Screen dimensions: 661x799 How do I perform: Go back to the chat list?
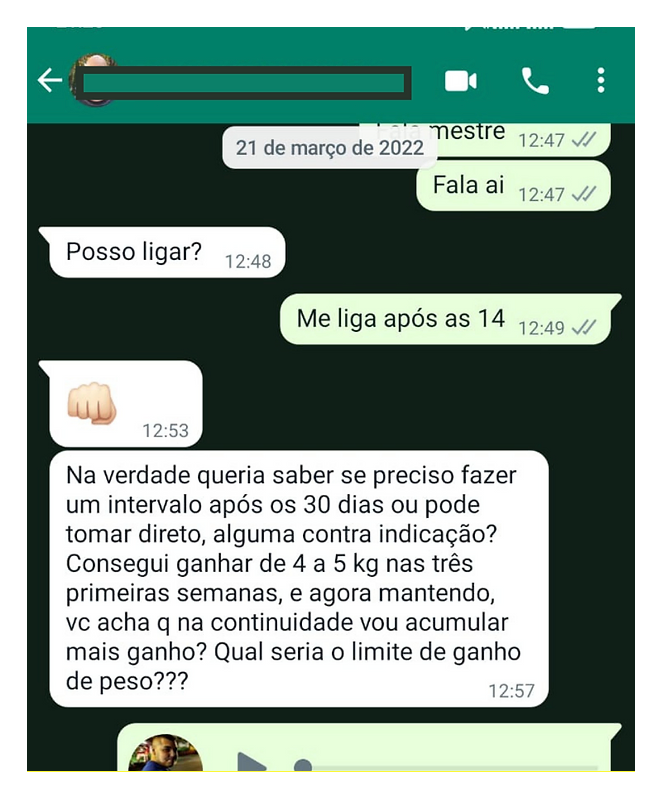(49, 81)
